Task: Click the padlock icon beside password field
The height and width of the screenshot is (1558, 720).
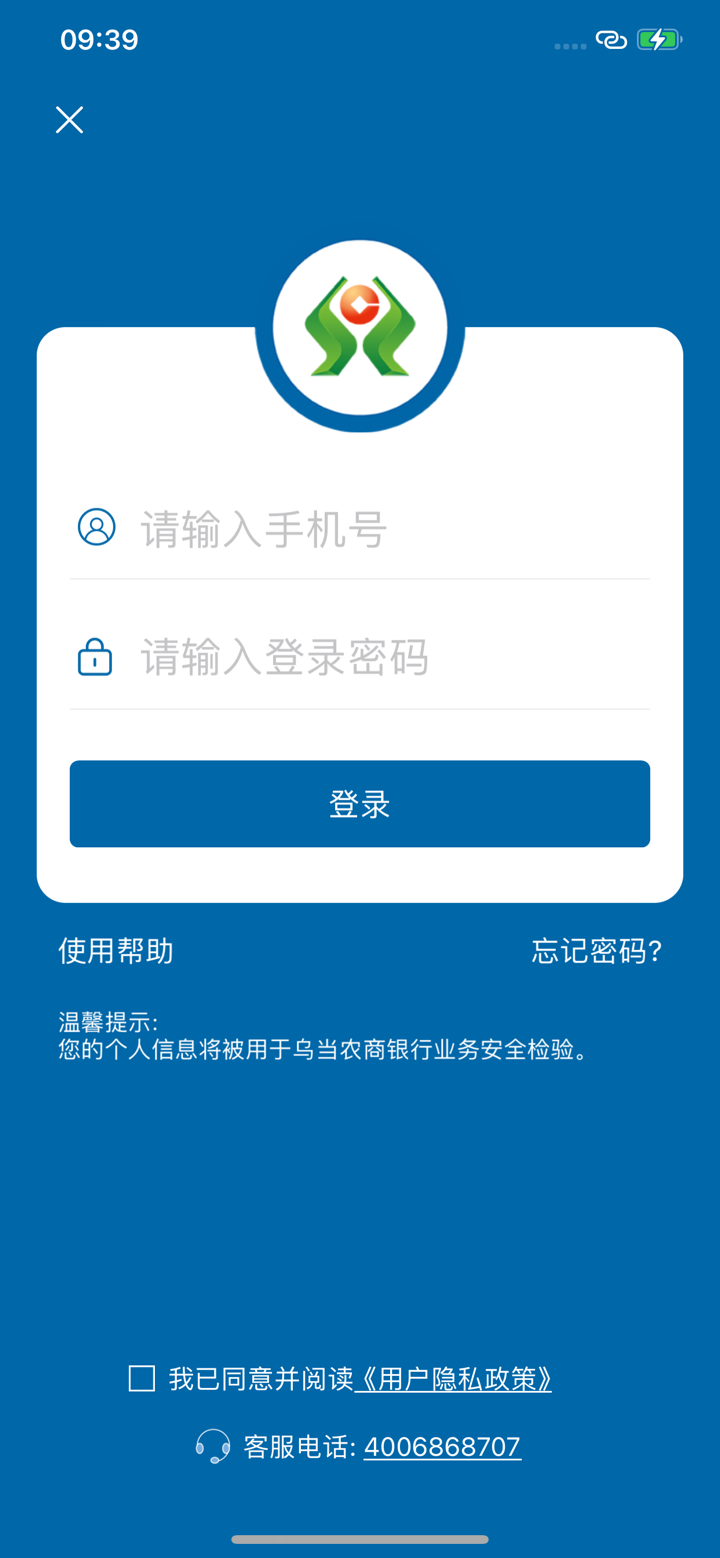Action: click(94, 657)
